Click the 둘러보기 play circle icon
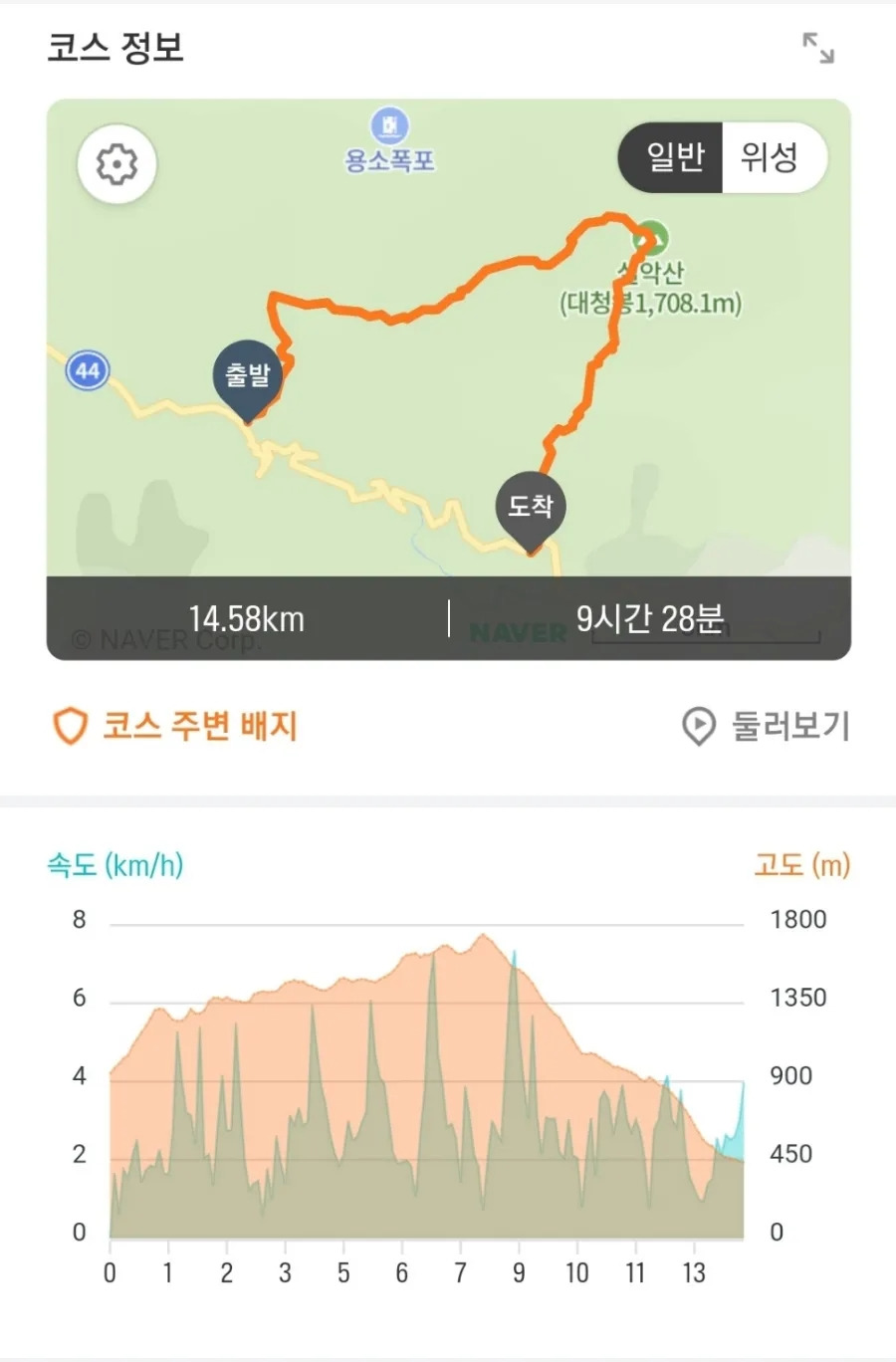Viewport: 896px width, 1362px height. (x=699, y=726)
